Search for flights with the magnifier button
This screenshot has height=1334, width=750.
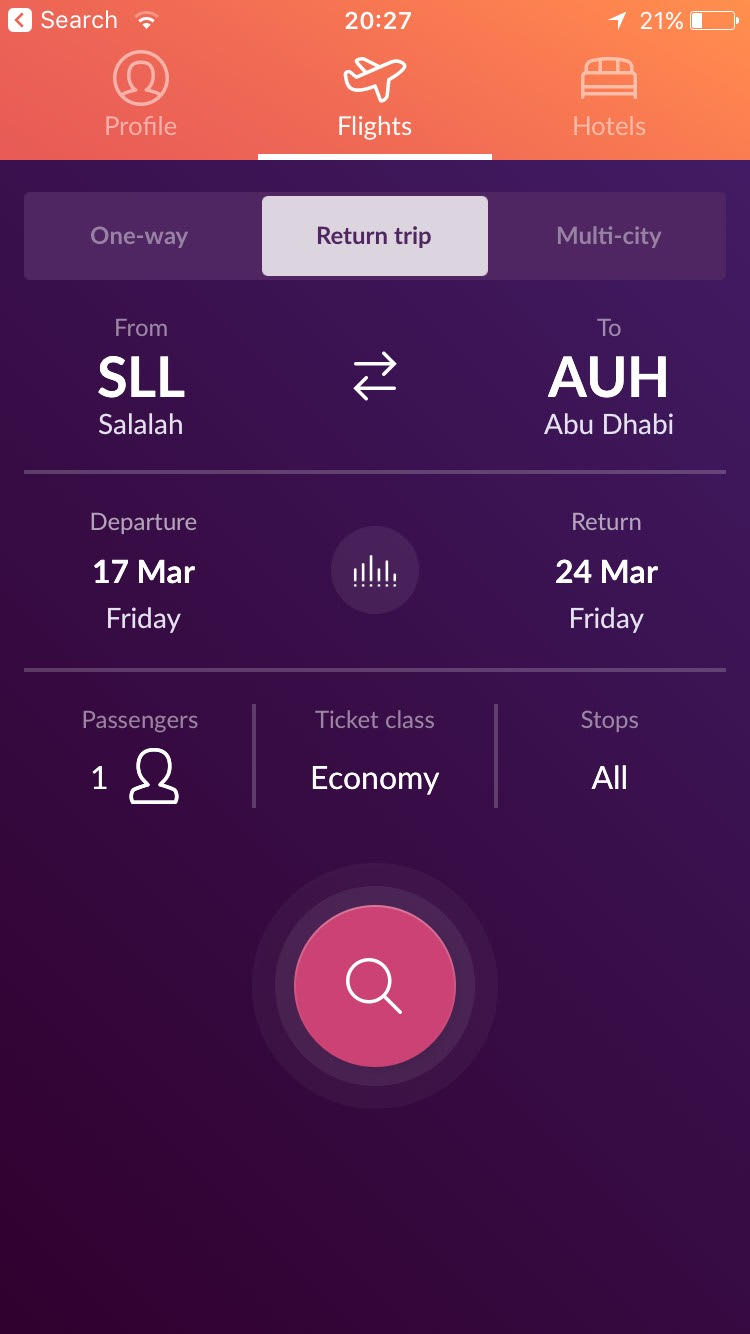(x=375, y=986)
